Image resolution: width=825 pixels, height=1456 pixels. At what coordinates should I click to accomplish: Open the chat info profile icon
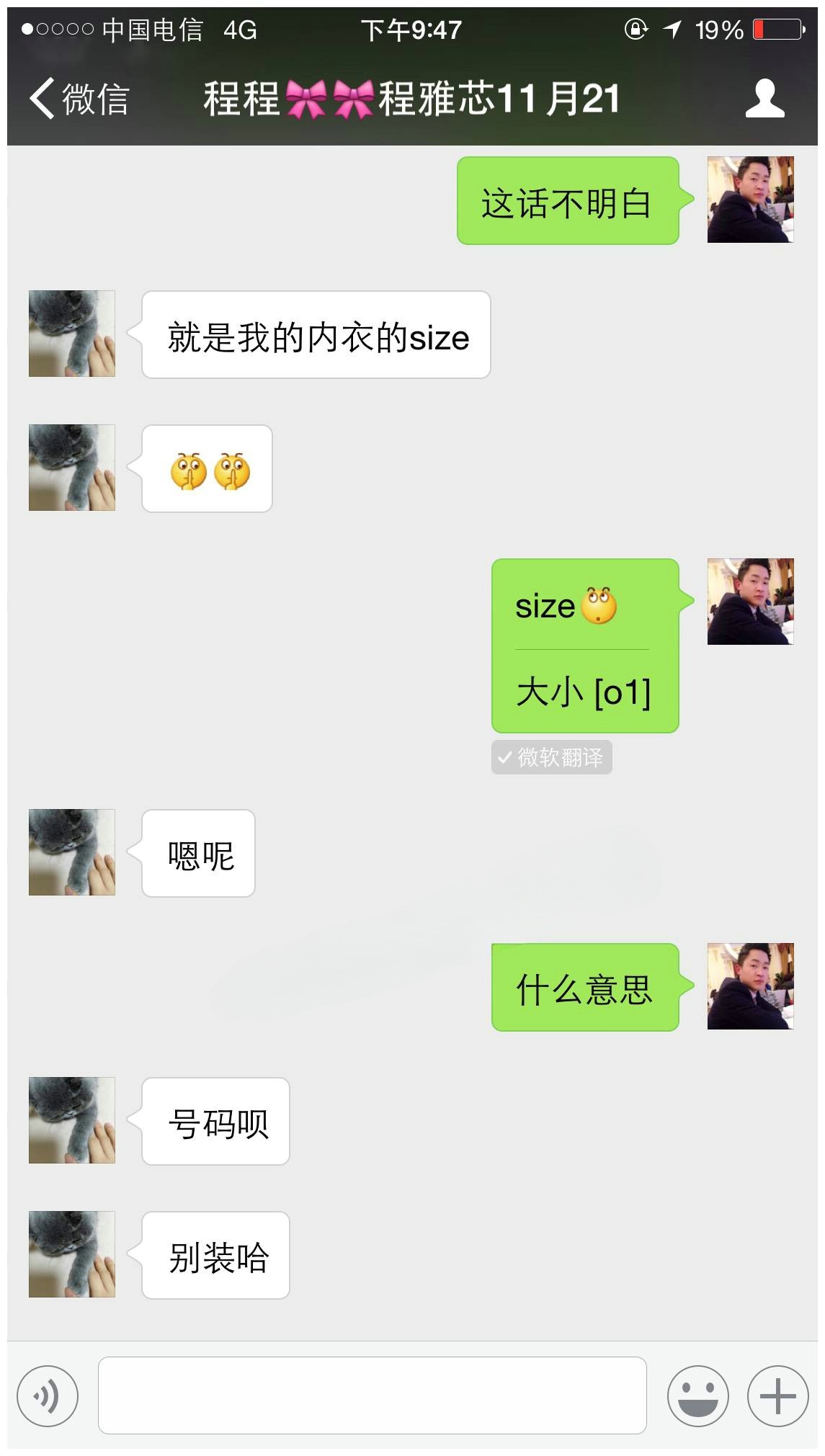(x=764, y=99)
